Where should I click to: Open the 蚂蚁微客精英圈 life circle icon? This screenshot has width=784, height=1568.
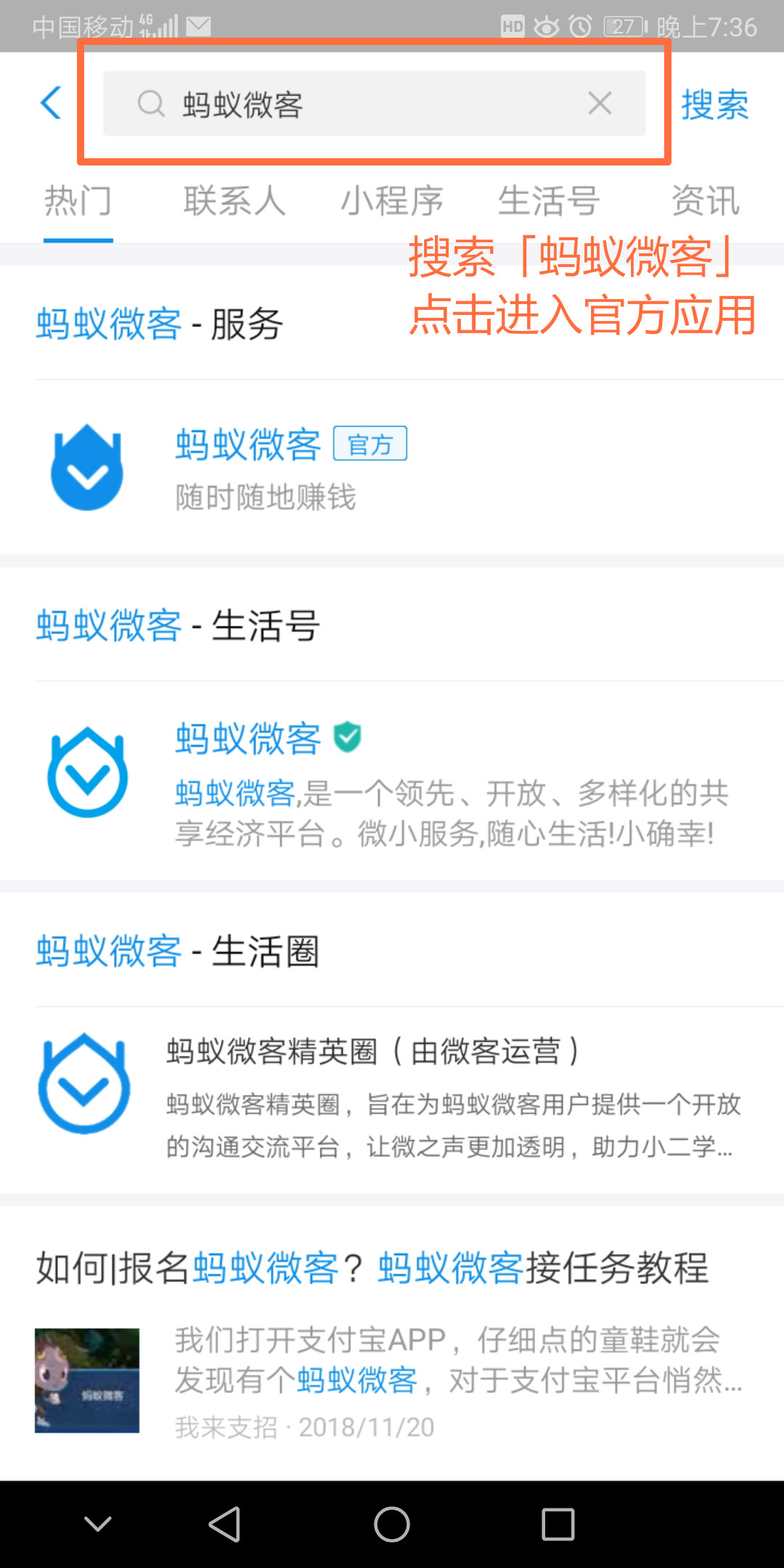(x=84, y=1082)
